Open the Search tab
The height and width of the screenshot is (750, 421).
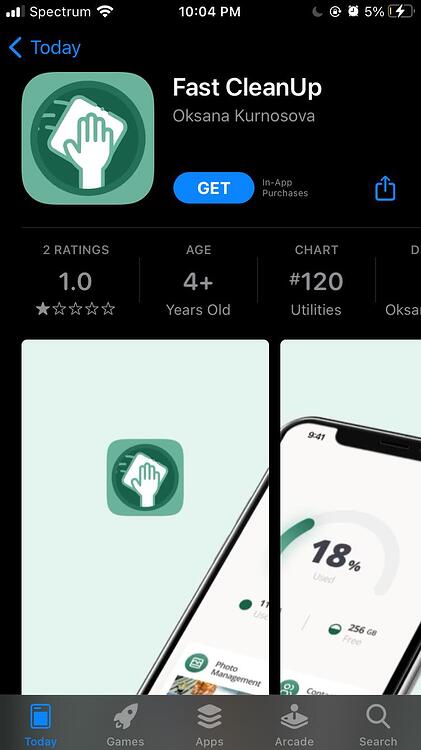point(378,725)
